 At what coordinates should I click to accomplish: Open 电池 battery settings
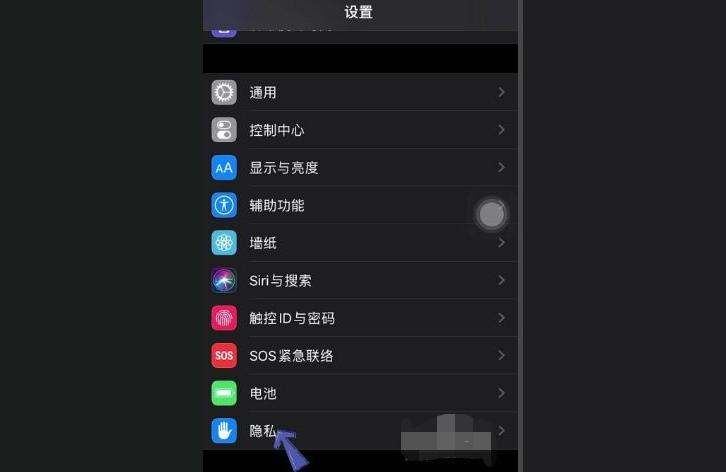click(263, 393)
